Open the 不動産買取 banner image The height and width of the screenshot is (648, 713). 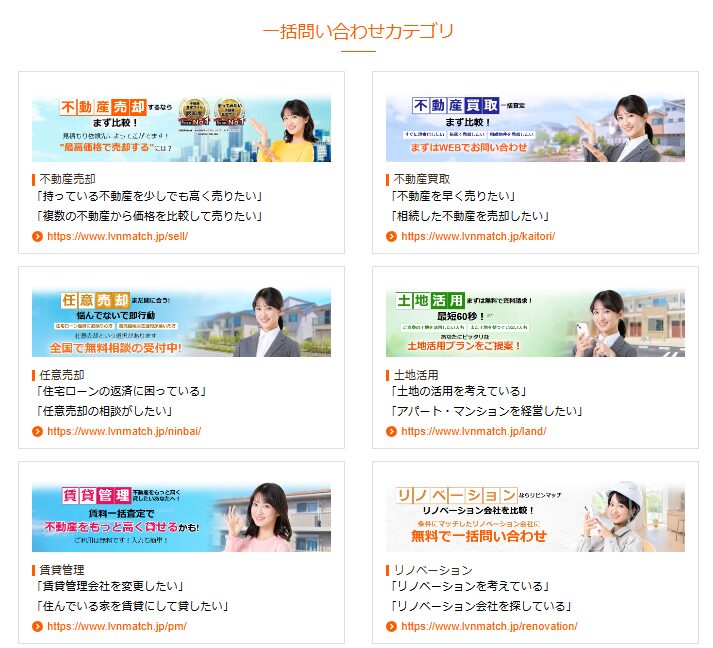click(535, 128)
